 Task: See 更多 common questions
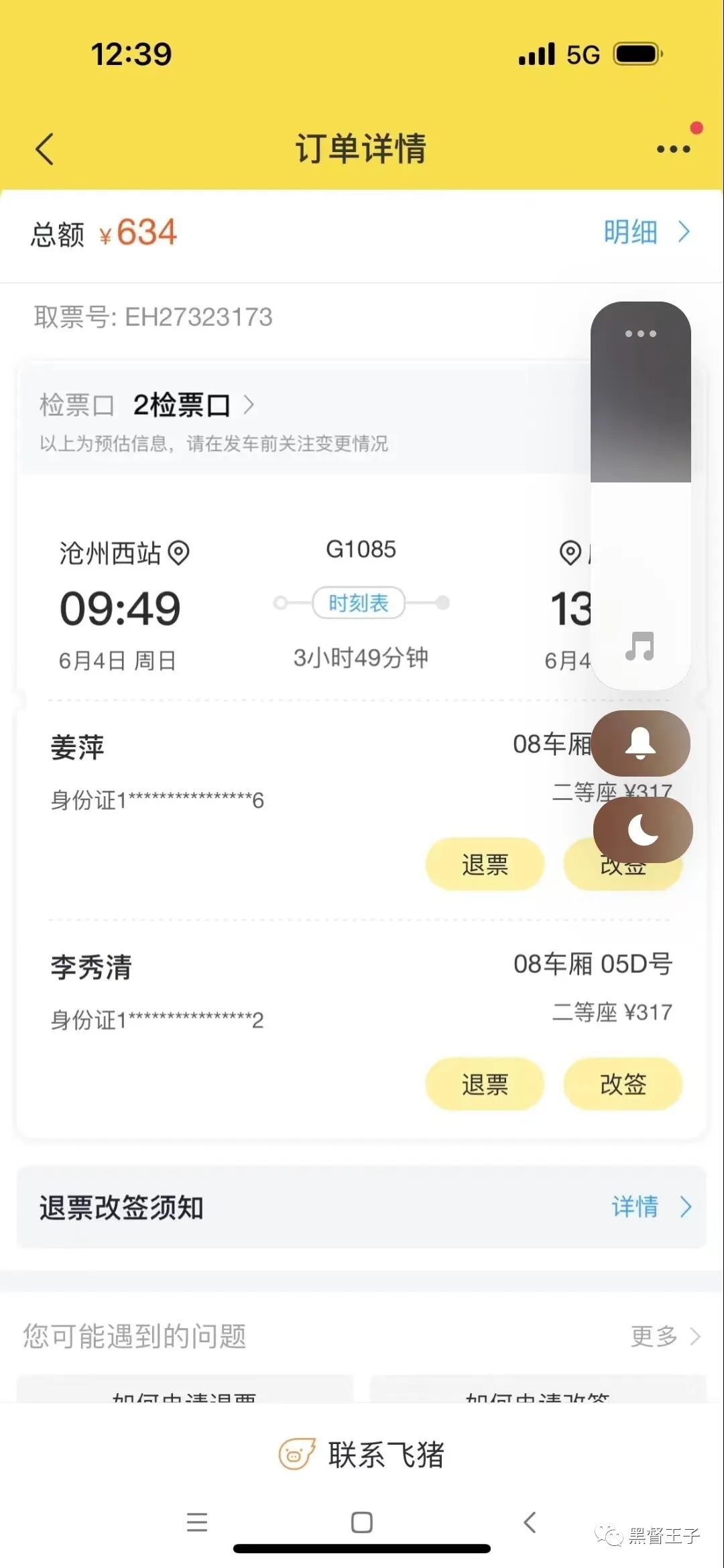[x=666, y=1336]
